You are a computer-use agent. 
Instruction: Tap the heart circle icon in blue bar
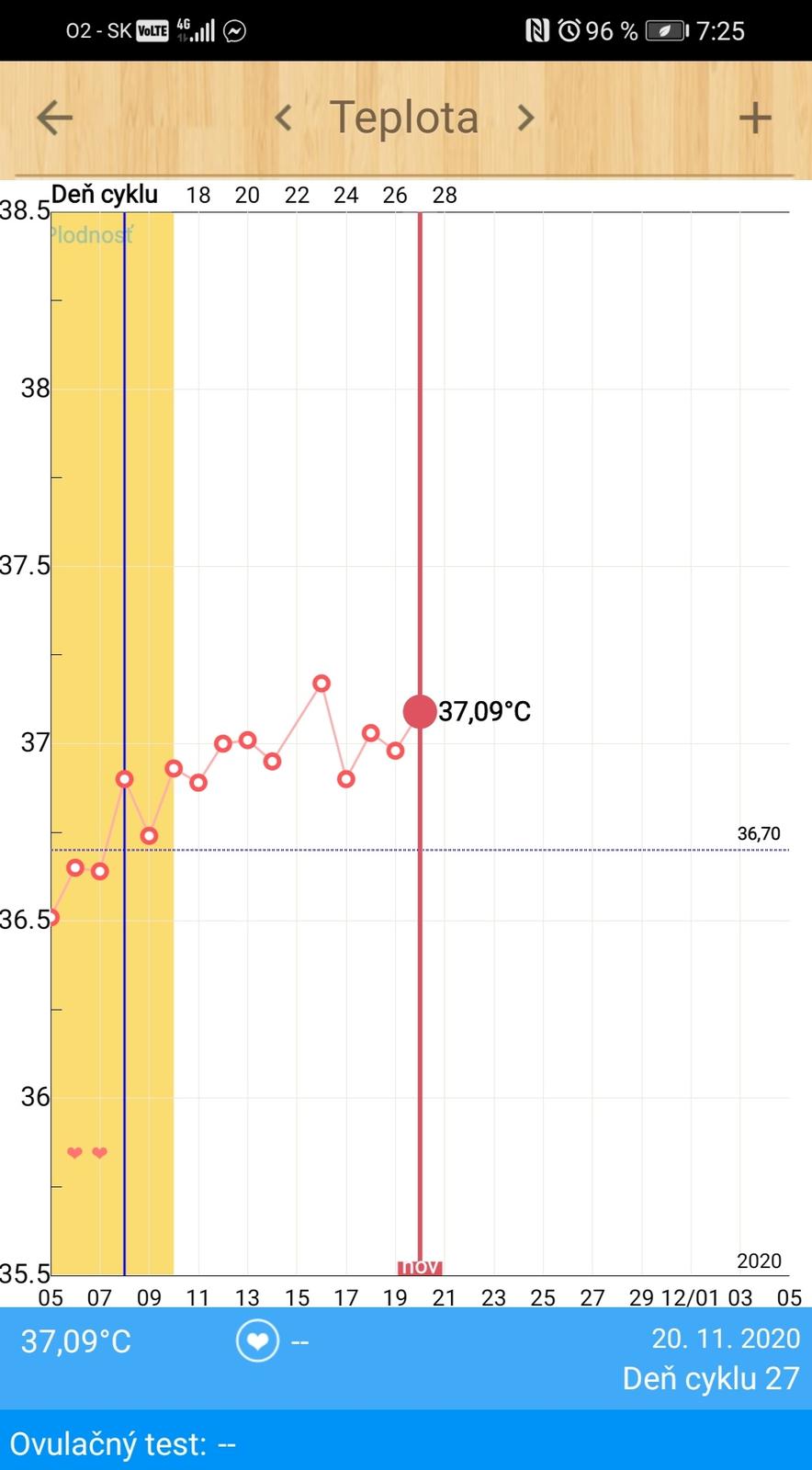click(x=257, y=1341)
